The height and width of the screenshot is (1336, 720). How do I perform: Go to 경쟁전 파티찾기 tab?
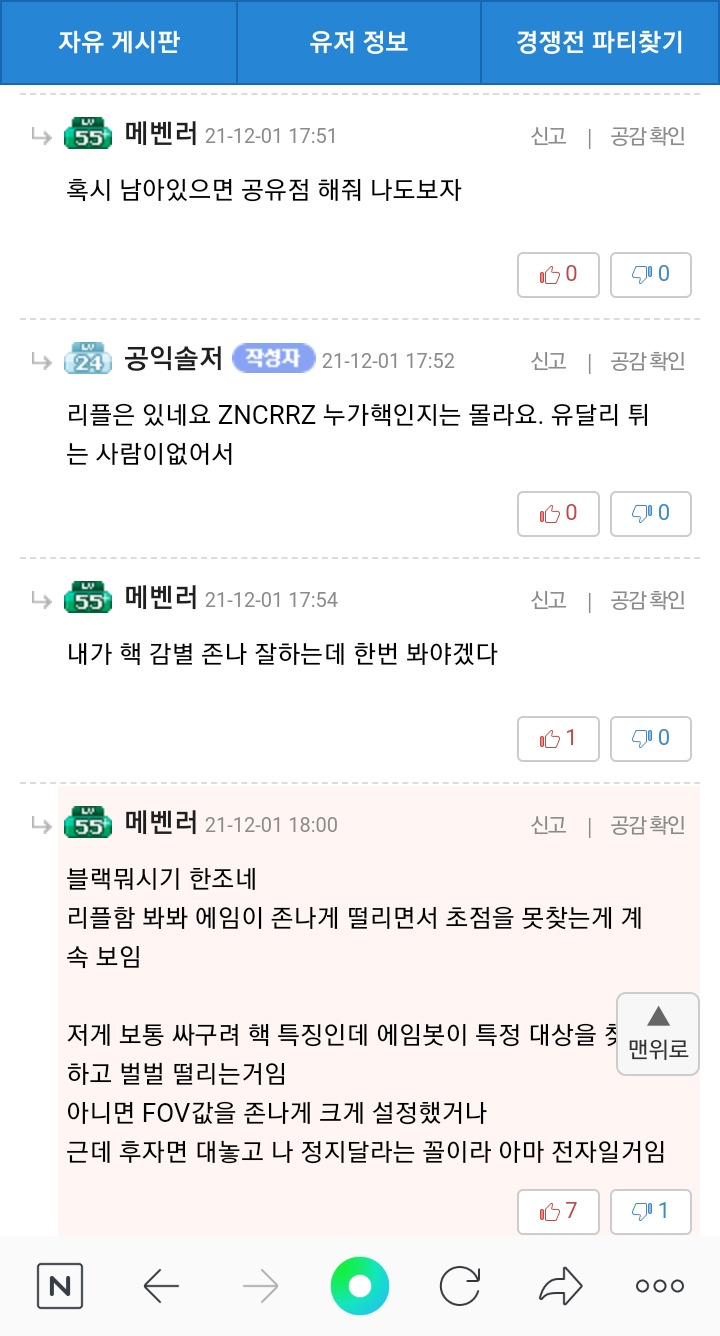[x=600, y=43]
